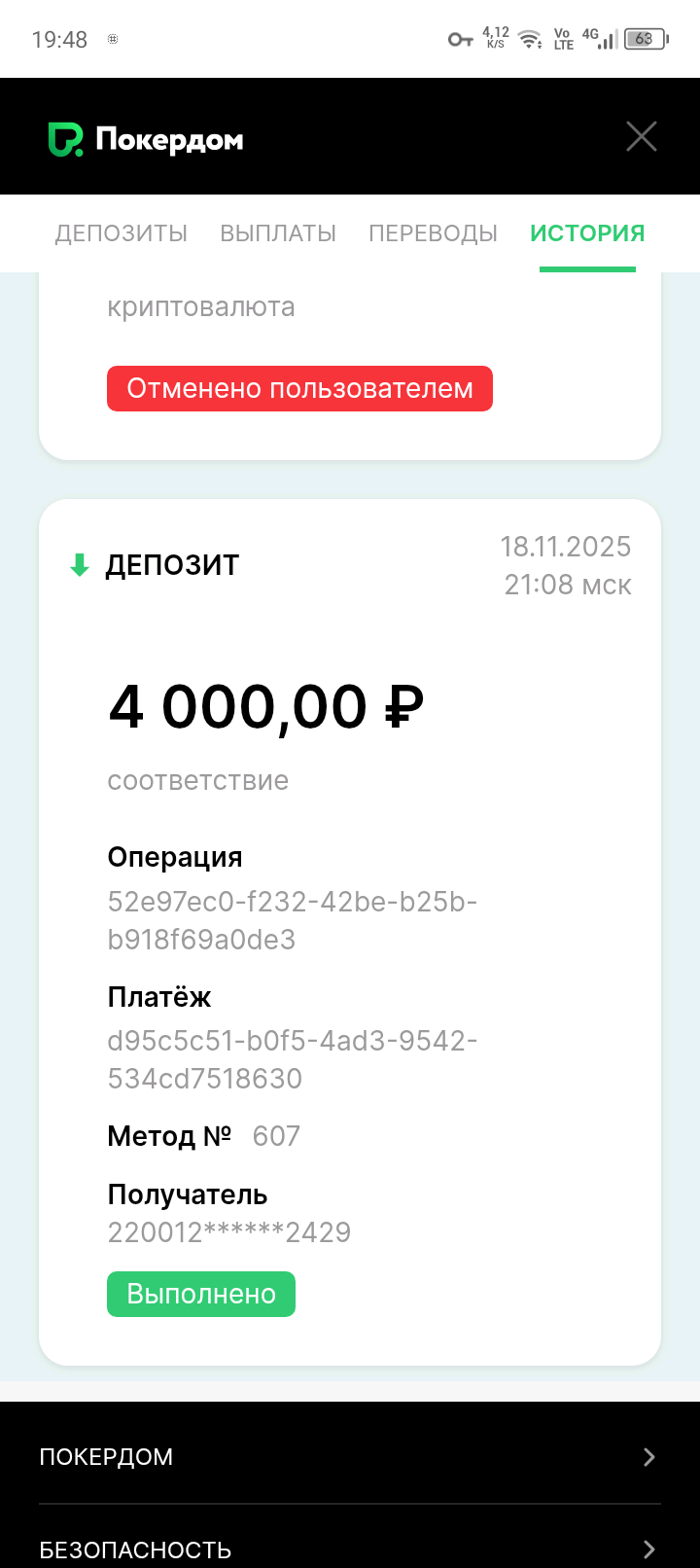Expand the Покердом footer section
The width and height of the screenshot is (700, 1568).
pyautogui.click(x=349, y=1456)
